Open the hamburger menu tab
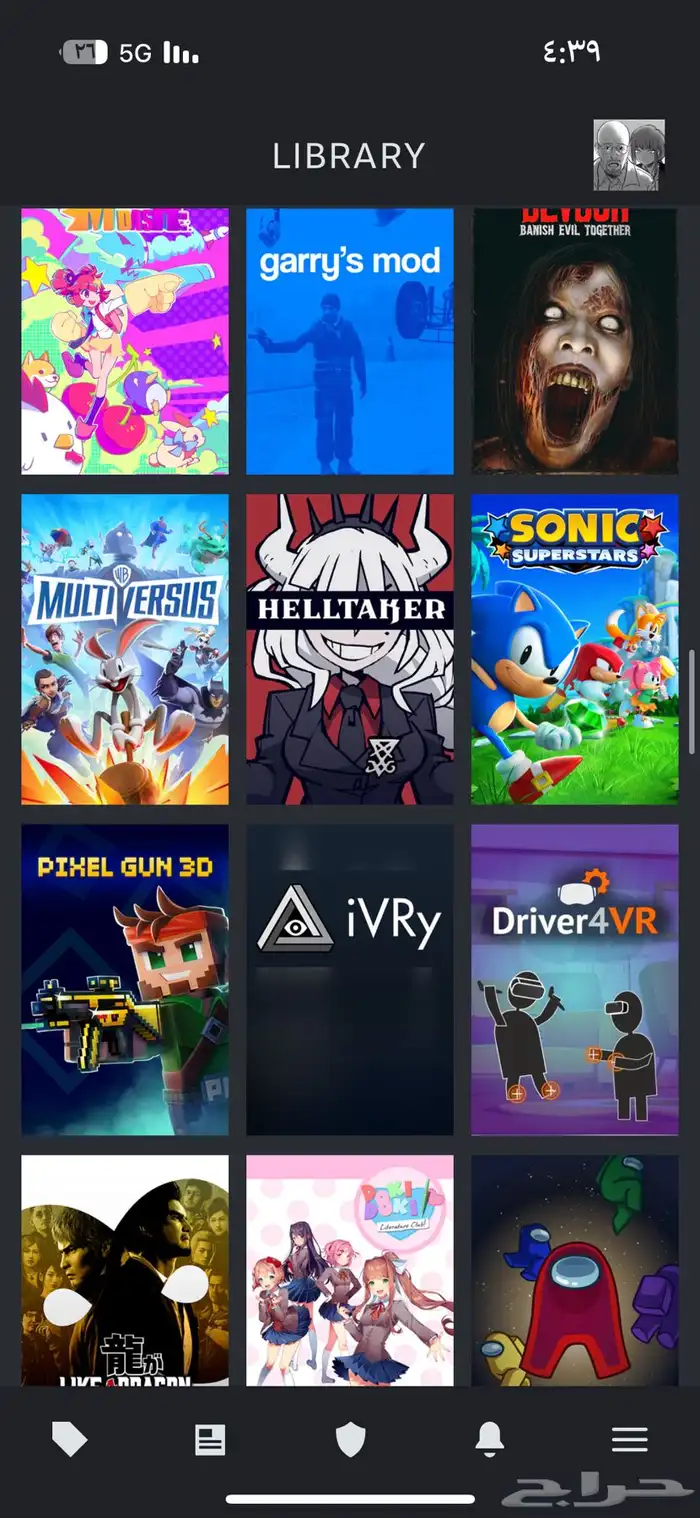 630,1440
